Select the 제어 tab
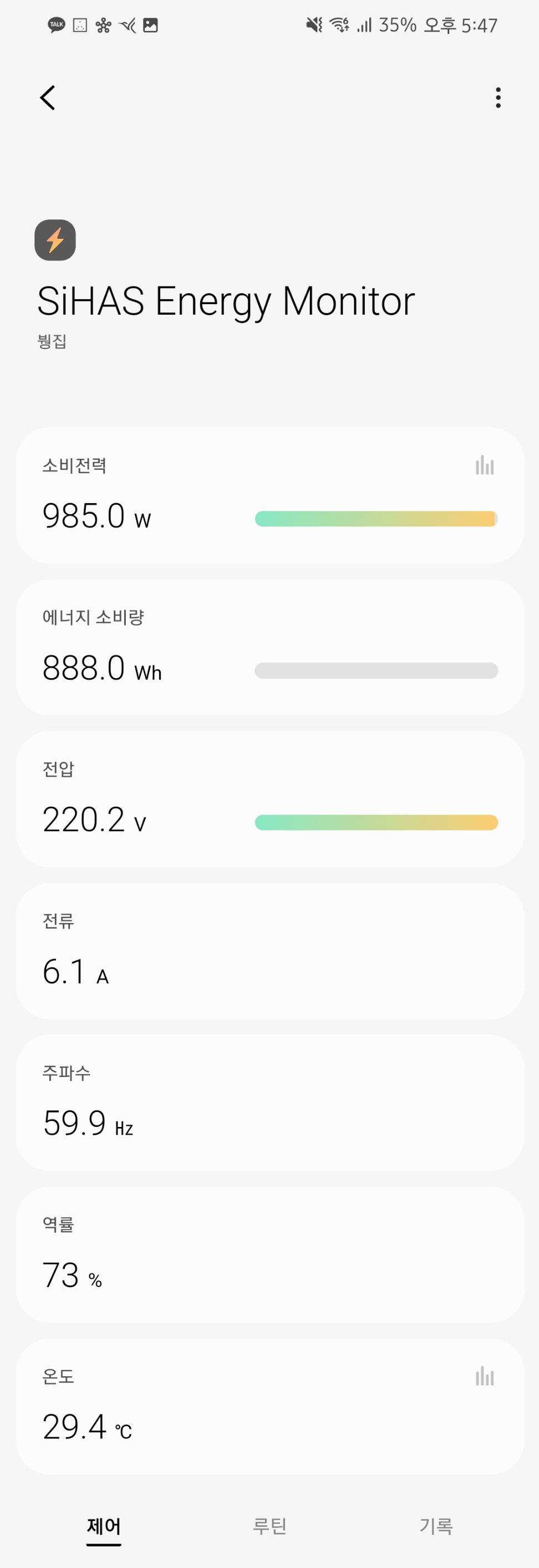 point(104,1526)
